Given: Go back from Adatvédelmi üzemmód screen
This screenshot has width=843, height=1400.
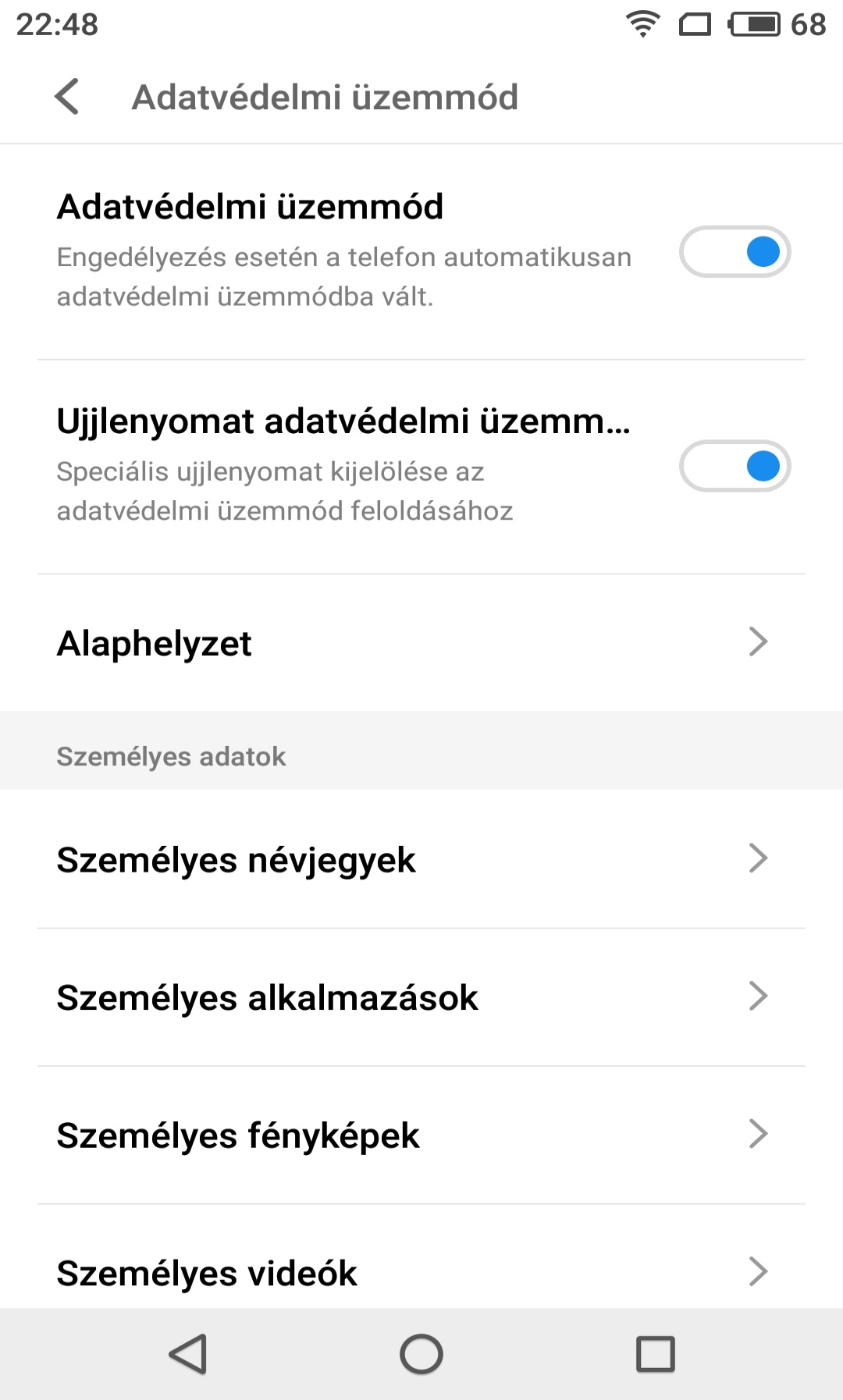Looking at the screenshot, I should 67,97.
